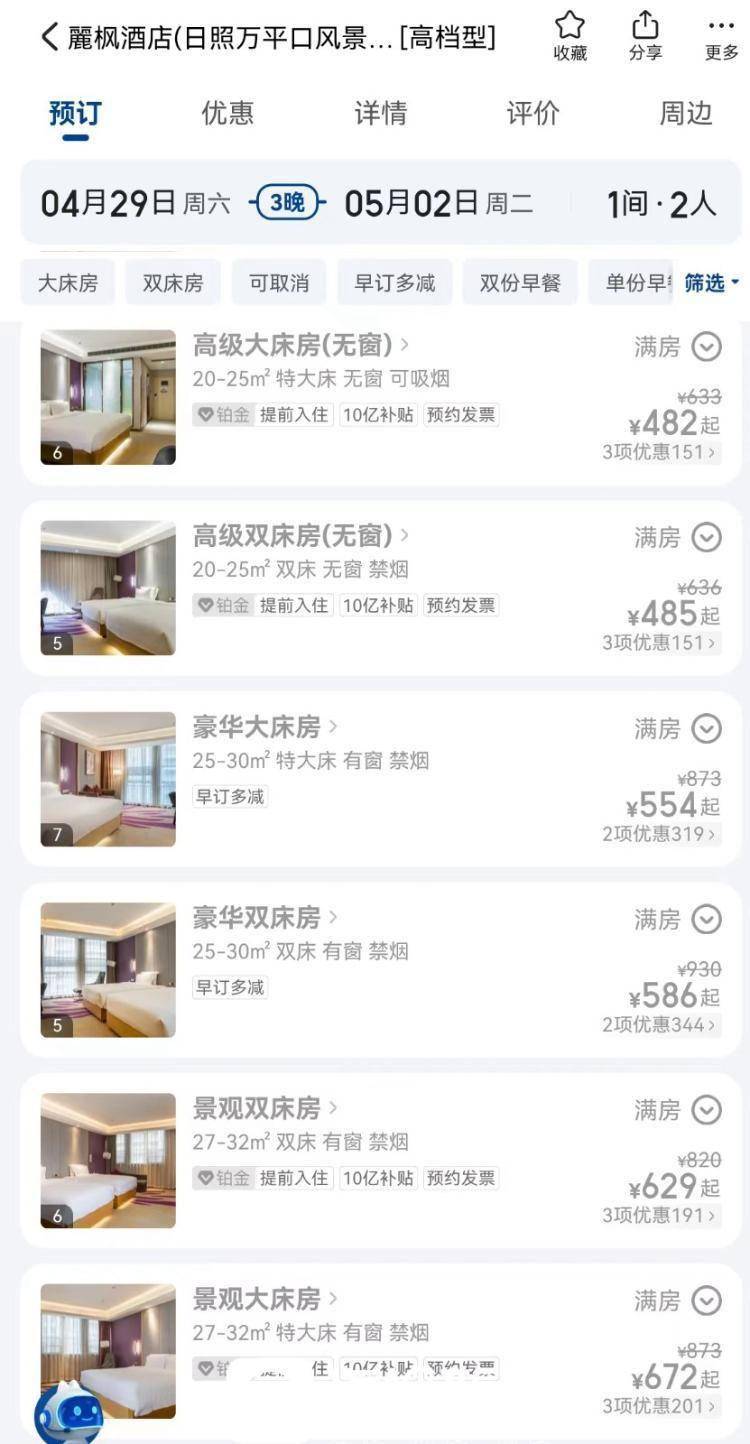The width and height of the screenshot is (750, 1444).
Task: Apply the 早订多减 filter chip
Action: coord(394,283)
